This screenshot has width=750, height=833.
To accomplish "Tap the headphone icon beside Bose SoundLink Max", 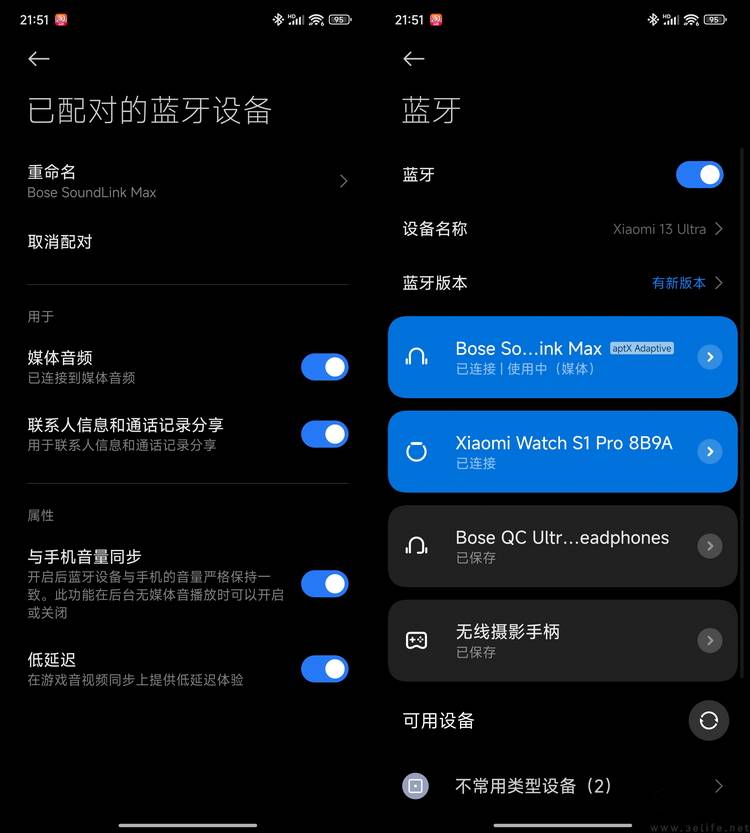I will [x=417, y=357].
